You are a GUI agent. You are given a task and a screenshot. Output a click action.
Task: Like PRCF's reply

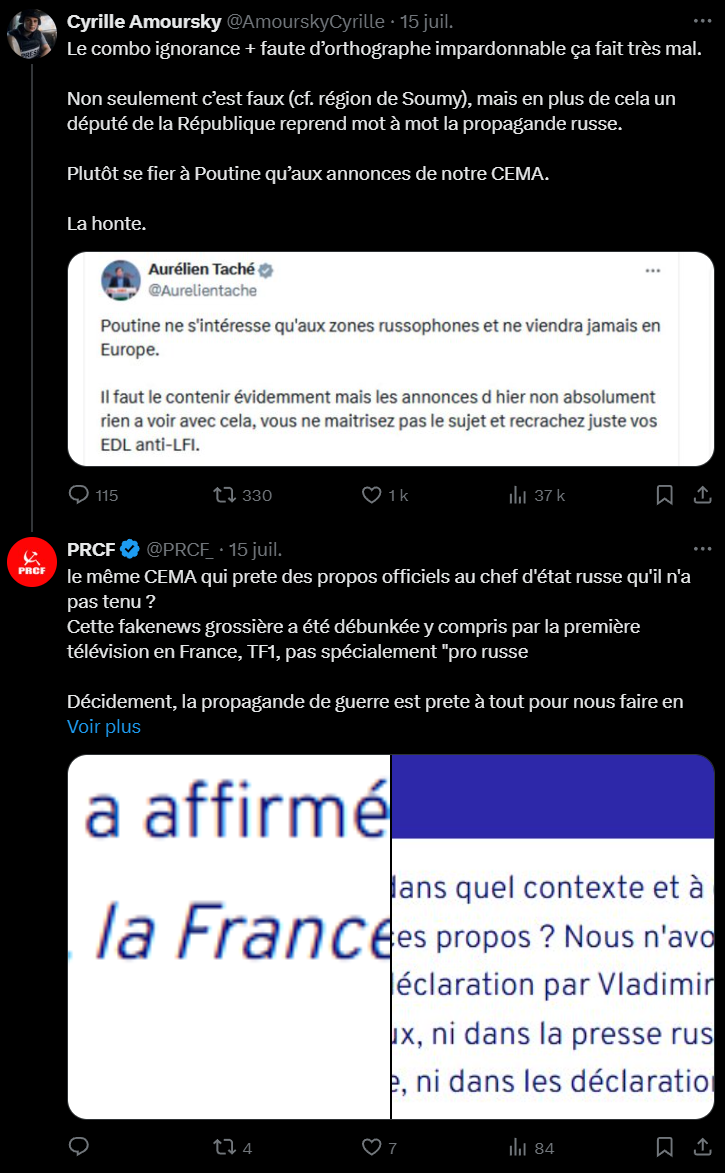371,1147
